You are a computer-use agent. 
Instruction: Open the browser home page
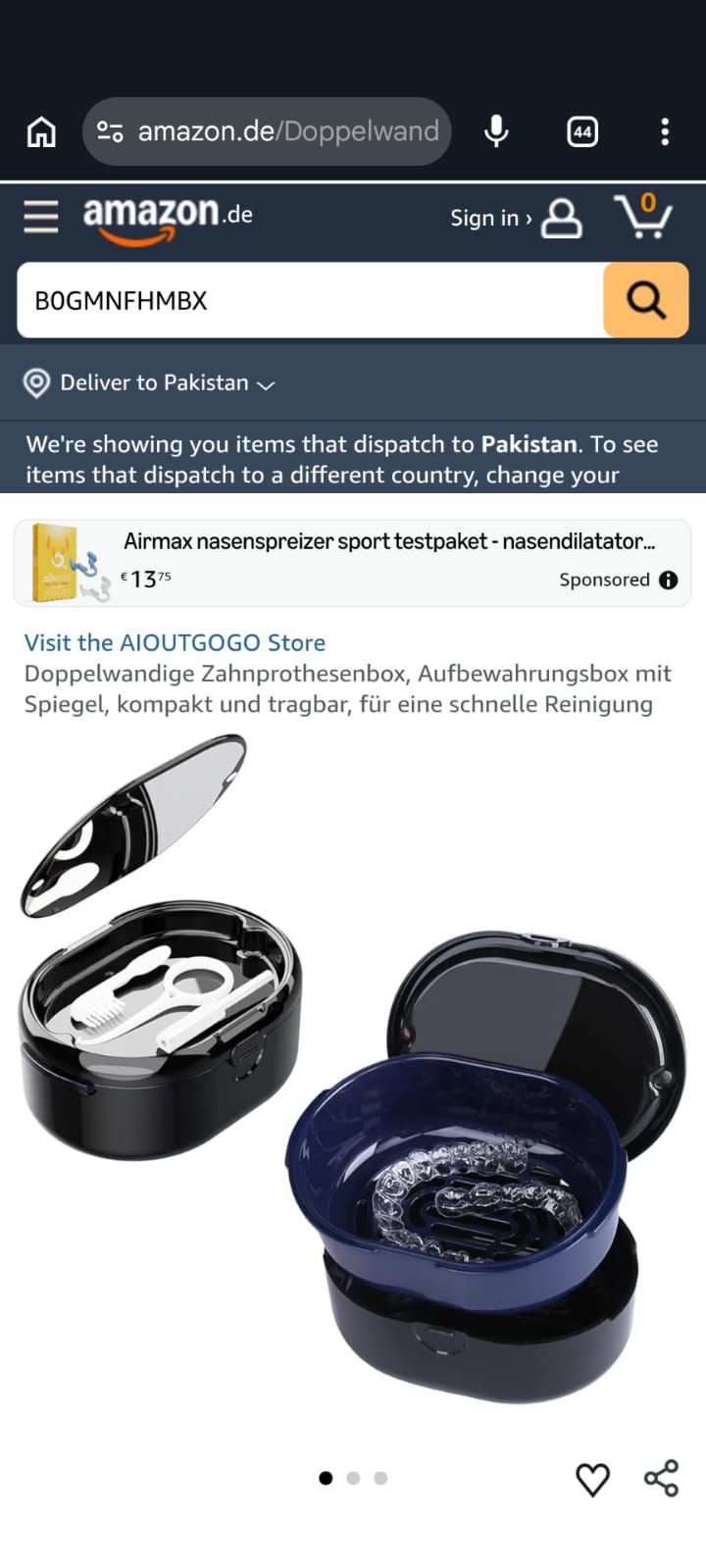pos(41,131)
